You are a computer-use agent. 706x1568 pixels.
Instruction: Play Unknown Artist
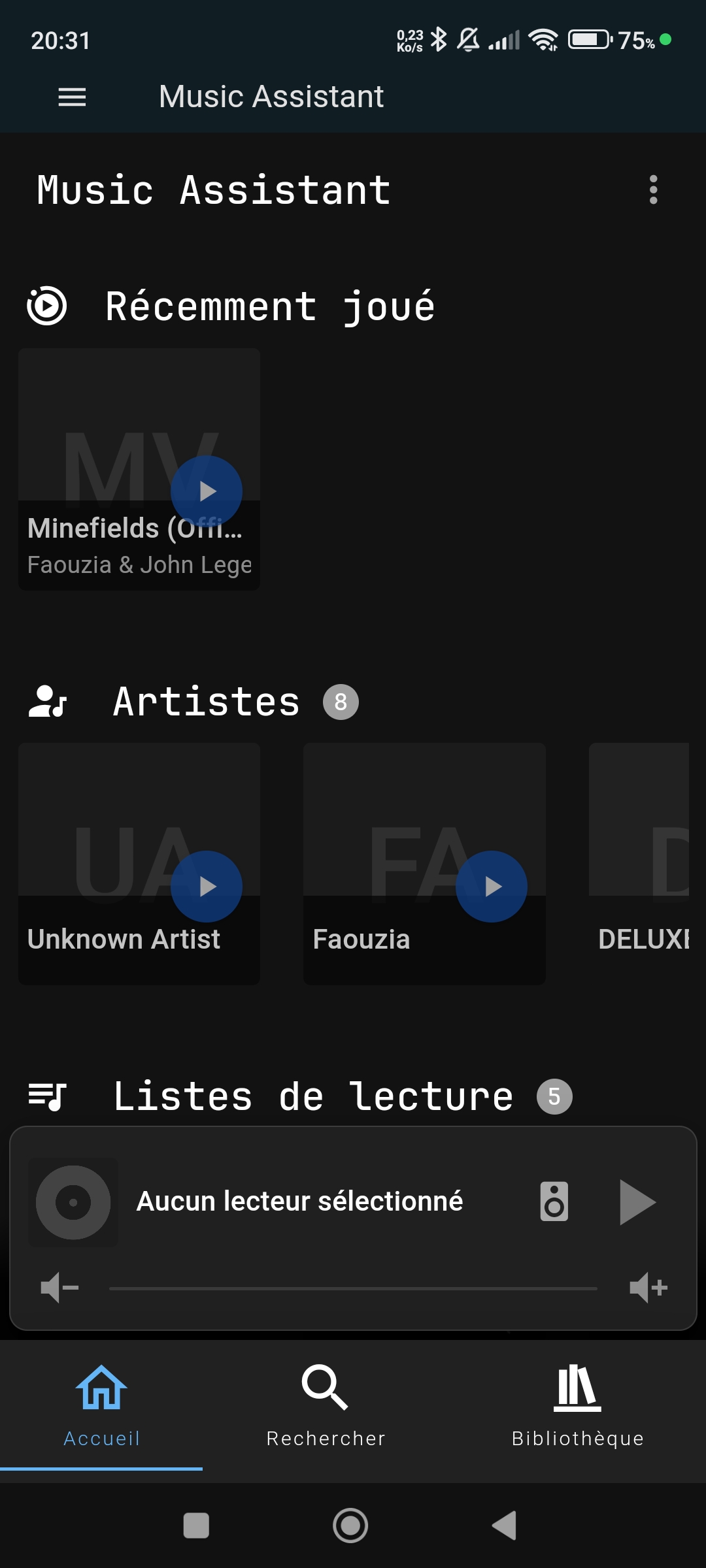coord(207,887)
